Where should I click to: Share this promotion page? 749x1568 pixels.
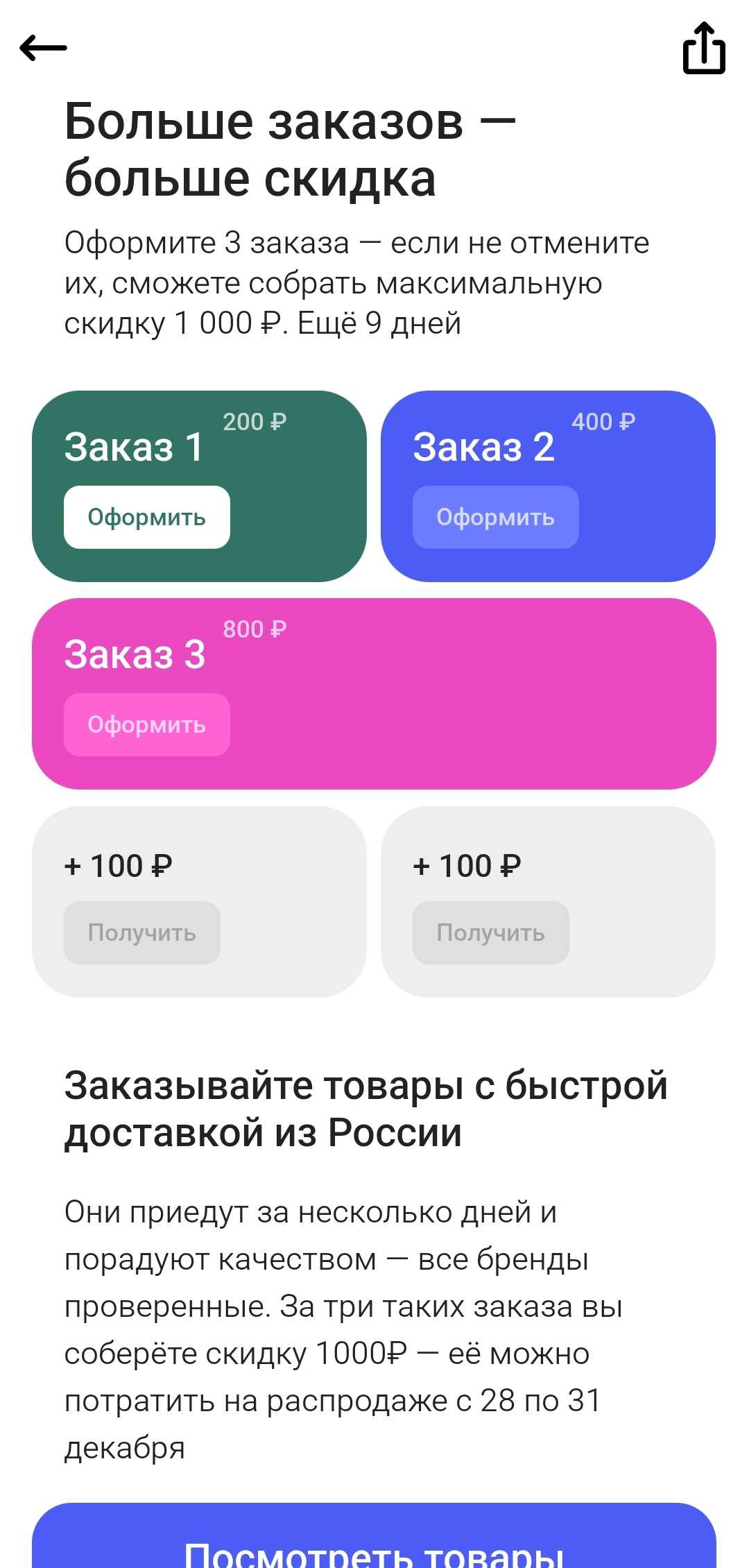pos(704,49)
